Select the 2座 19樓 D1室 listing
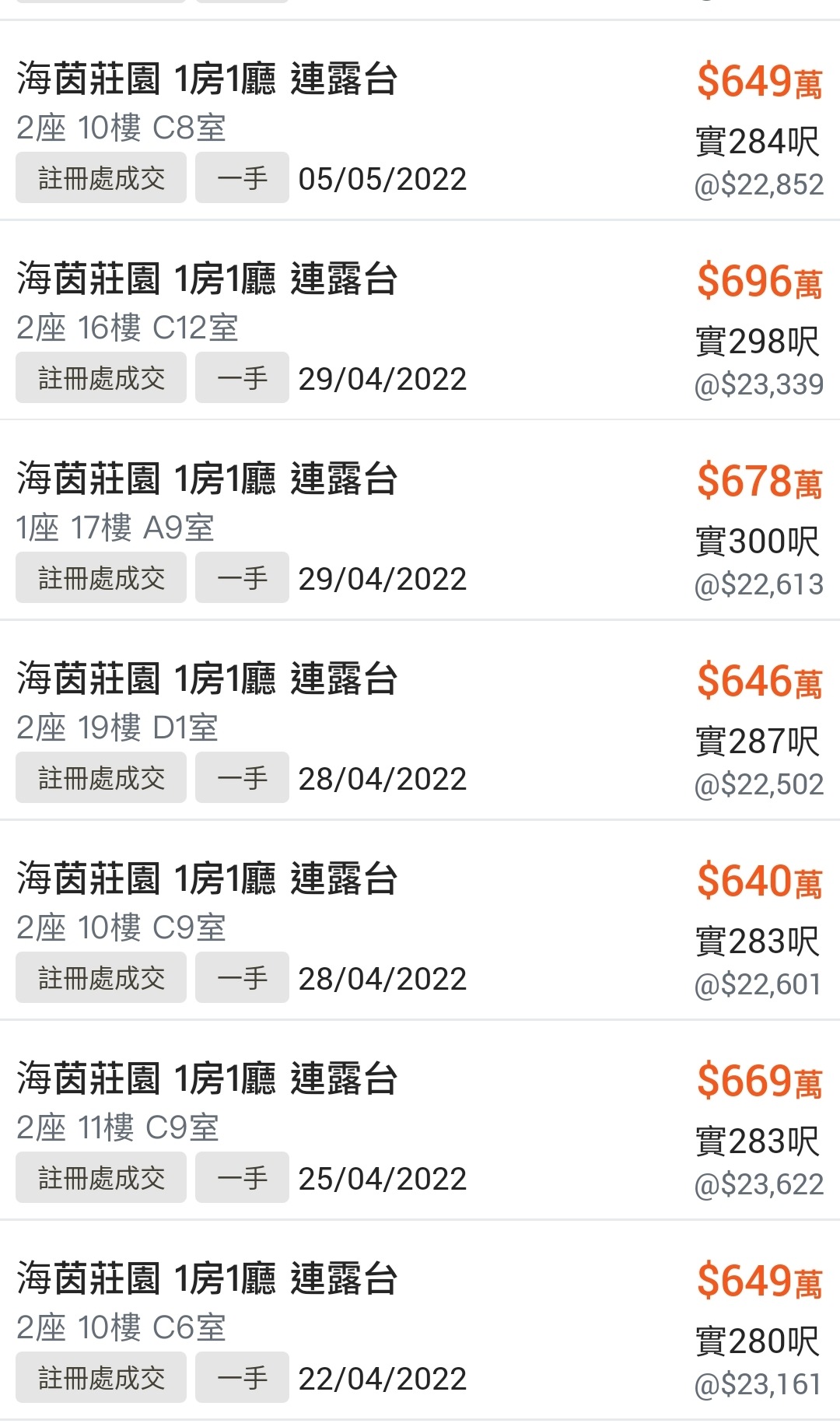Screen dimensions: 840x1427 [x=420, y=721]
